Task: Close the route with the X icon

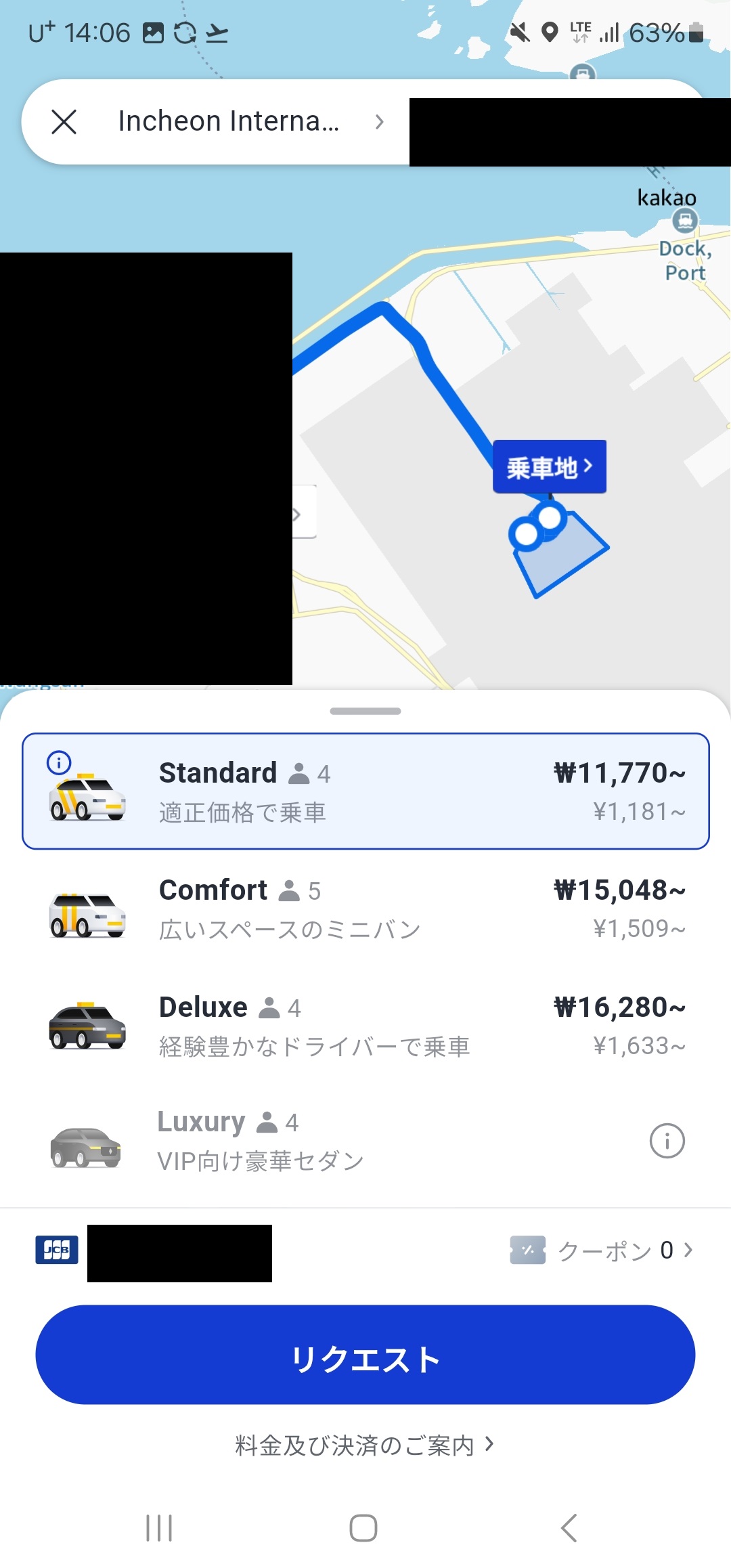Action: click(x=64, y=122)
